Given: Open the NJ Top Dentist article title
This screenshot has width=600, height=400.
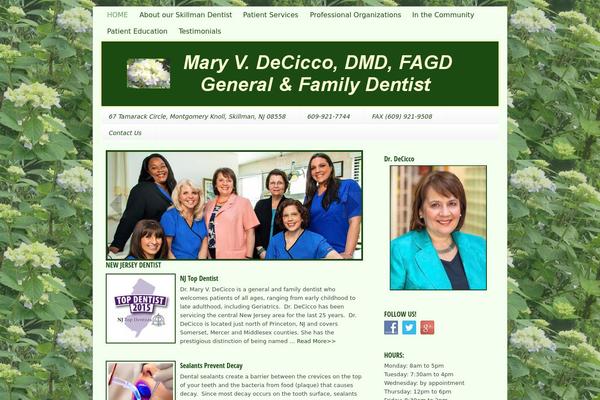Looking at the screenshot, I should 199,278.
